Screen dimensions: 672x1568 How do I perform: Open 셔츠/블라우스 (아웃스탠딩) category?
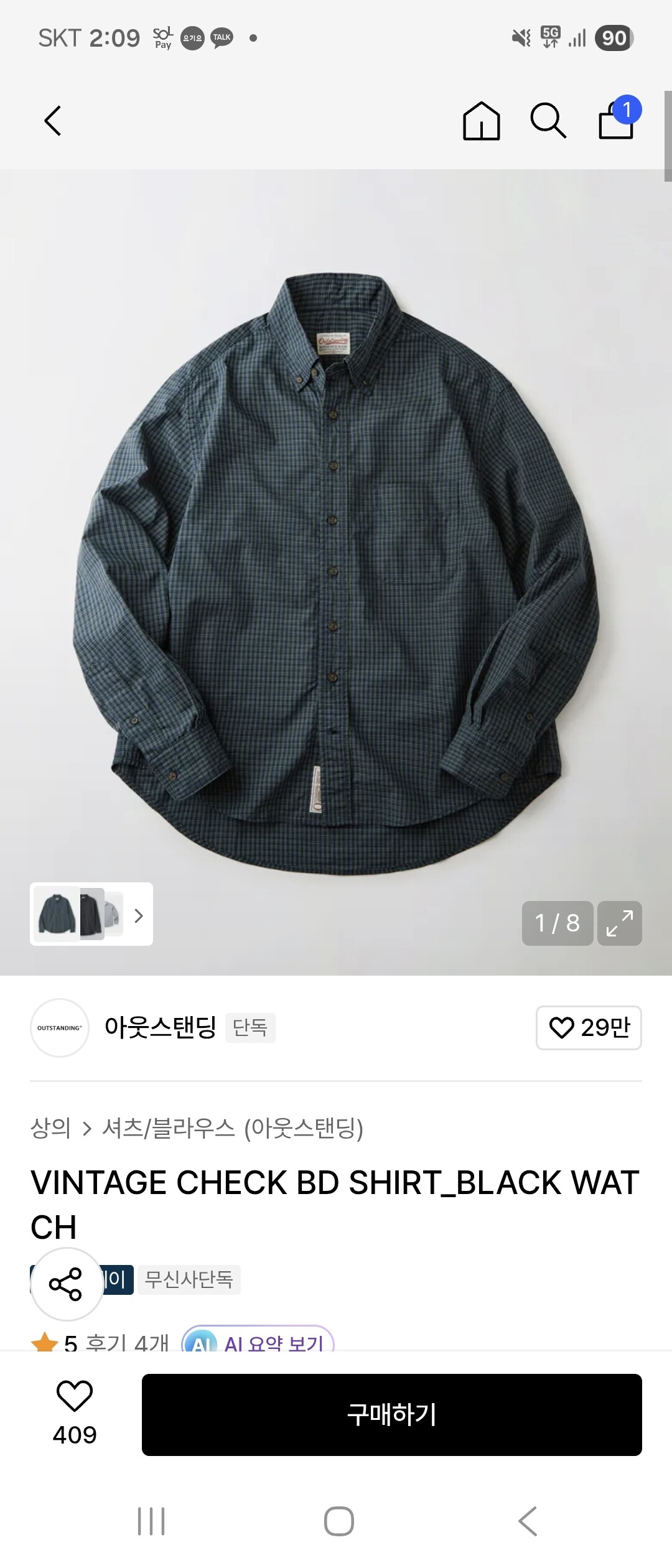coord(232,1127)
